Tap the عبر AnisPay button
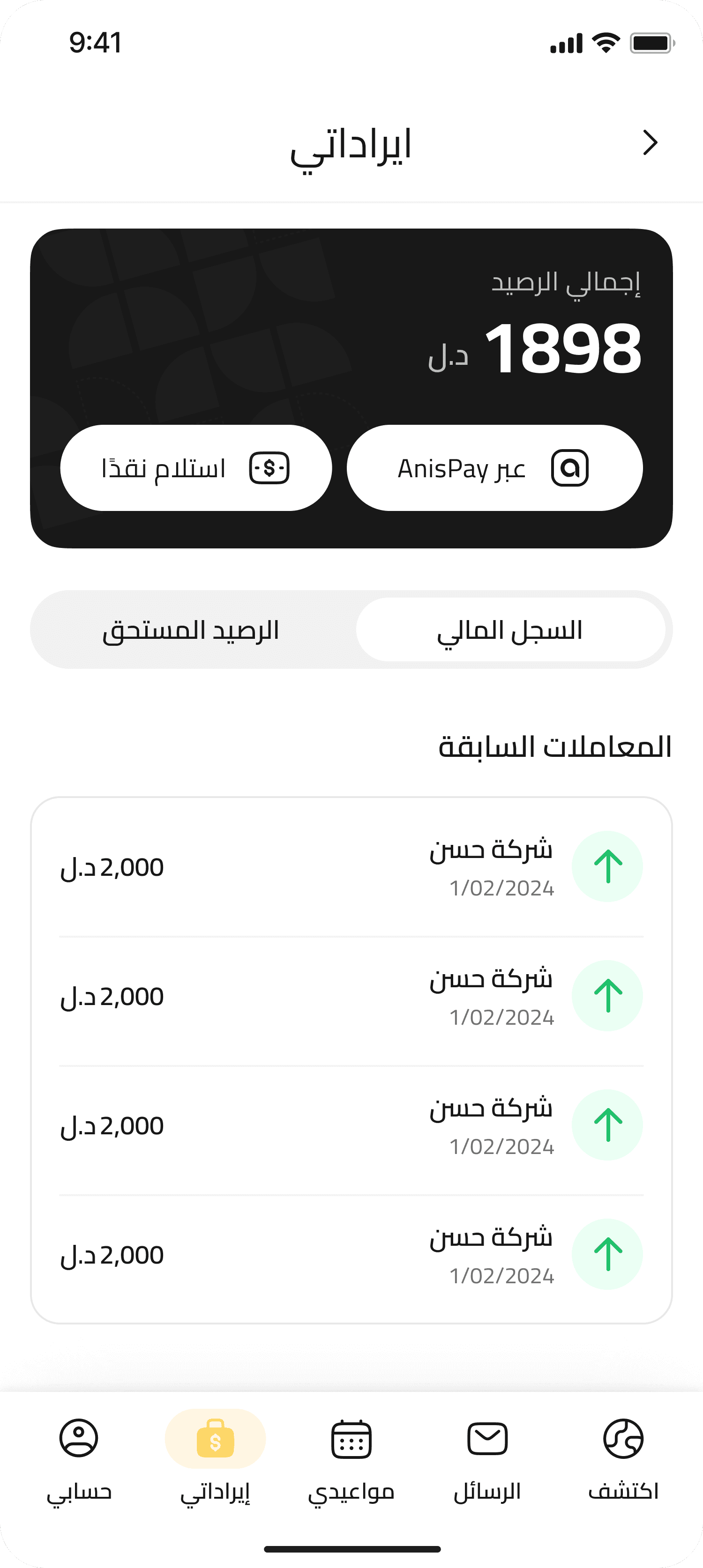The width and height of the screenshot is (703, 1568). (x=494, y=468)
